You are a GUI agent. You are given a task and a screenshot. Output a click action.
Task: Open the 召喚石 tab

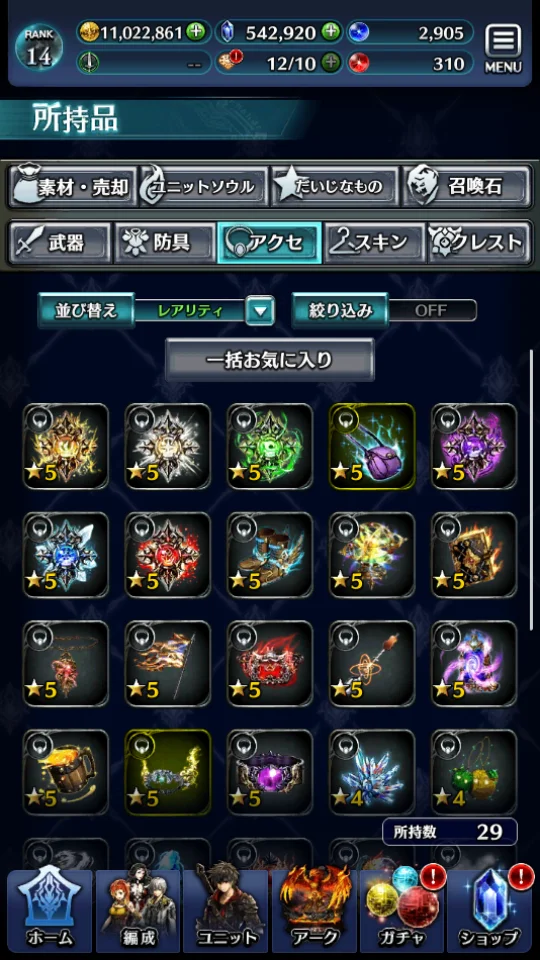(x=466, y=187)
